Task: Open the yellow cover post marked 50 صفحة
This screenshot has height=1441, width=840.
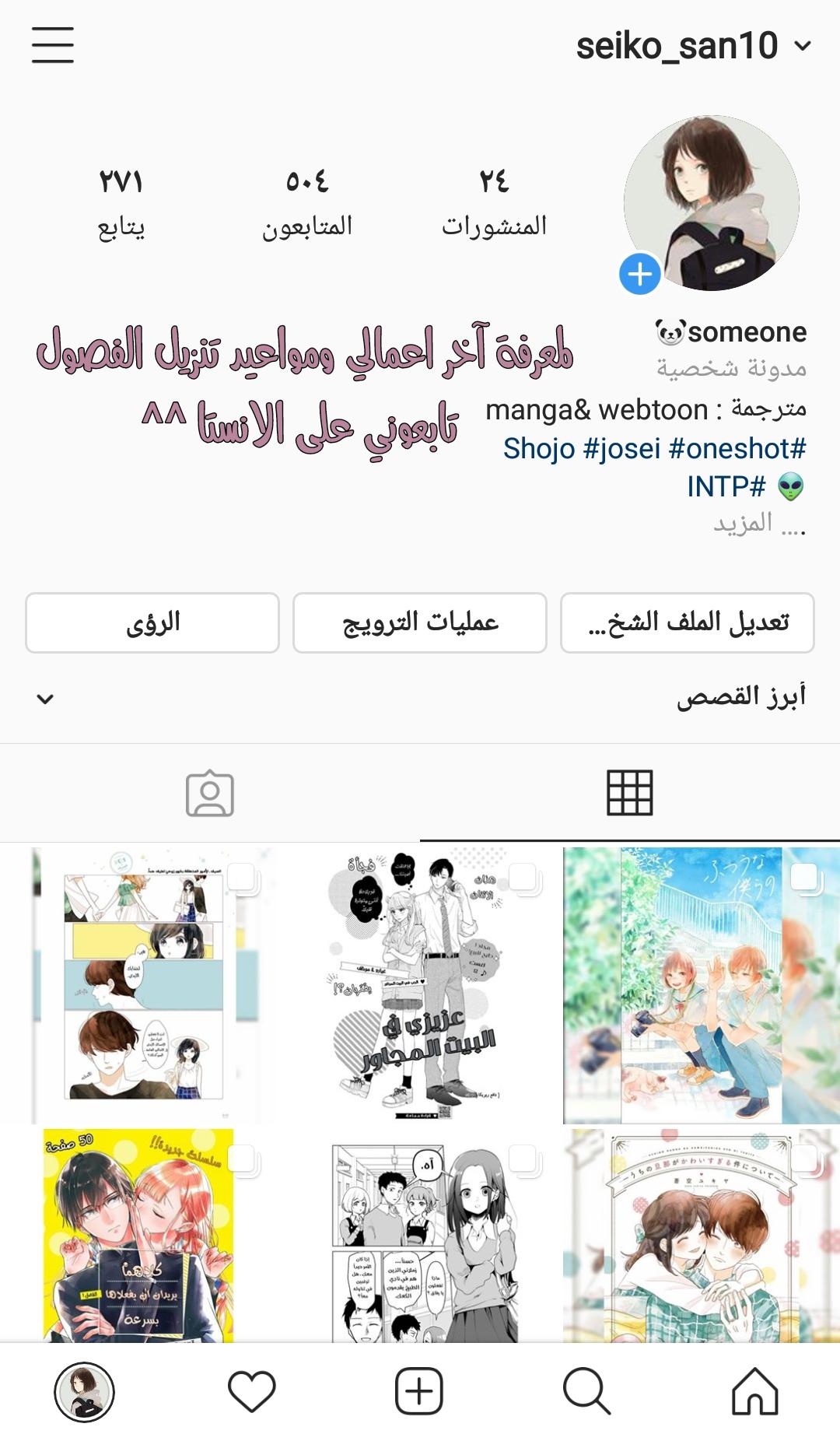Action: tap(138, 1236)
